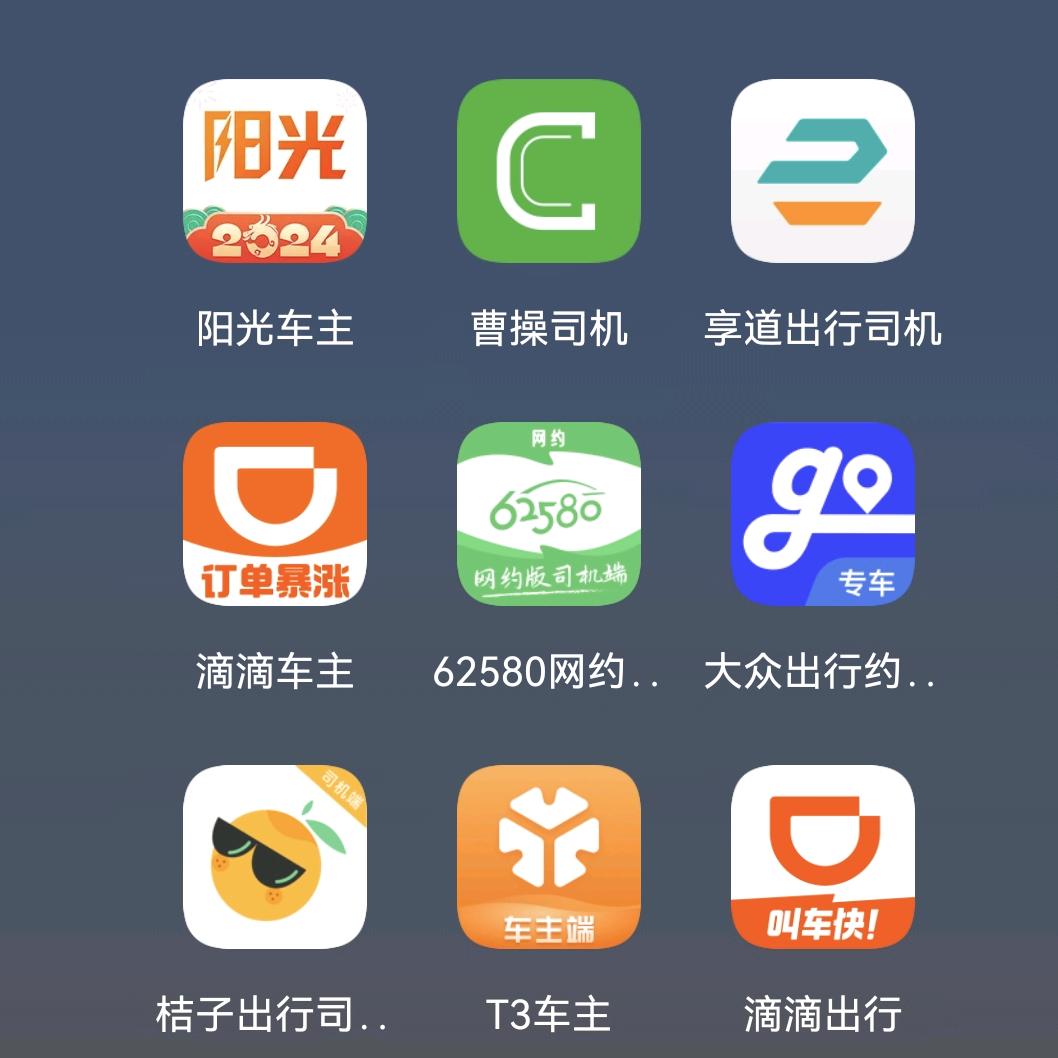Launch the 滴滴车主 app
Image resolution: width=1058 pixels, height=1058 pixels.
click(275, 513)
